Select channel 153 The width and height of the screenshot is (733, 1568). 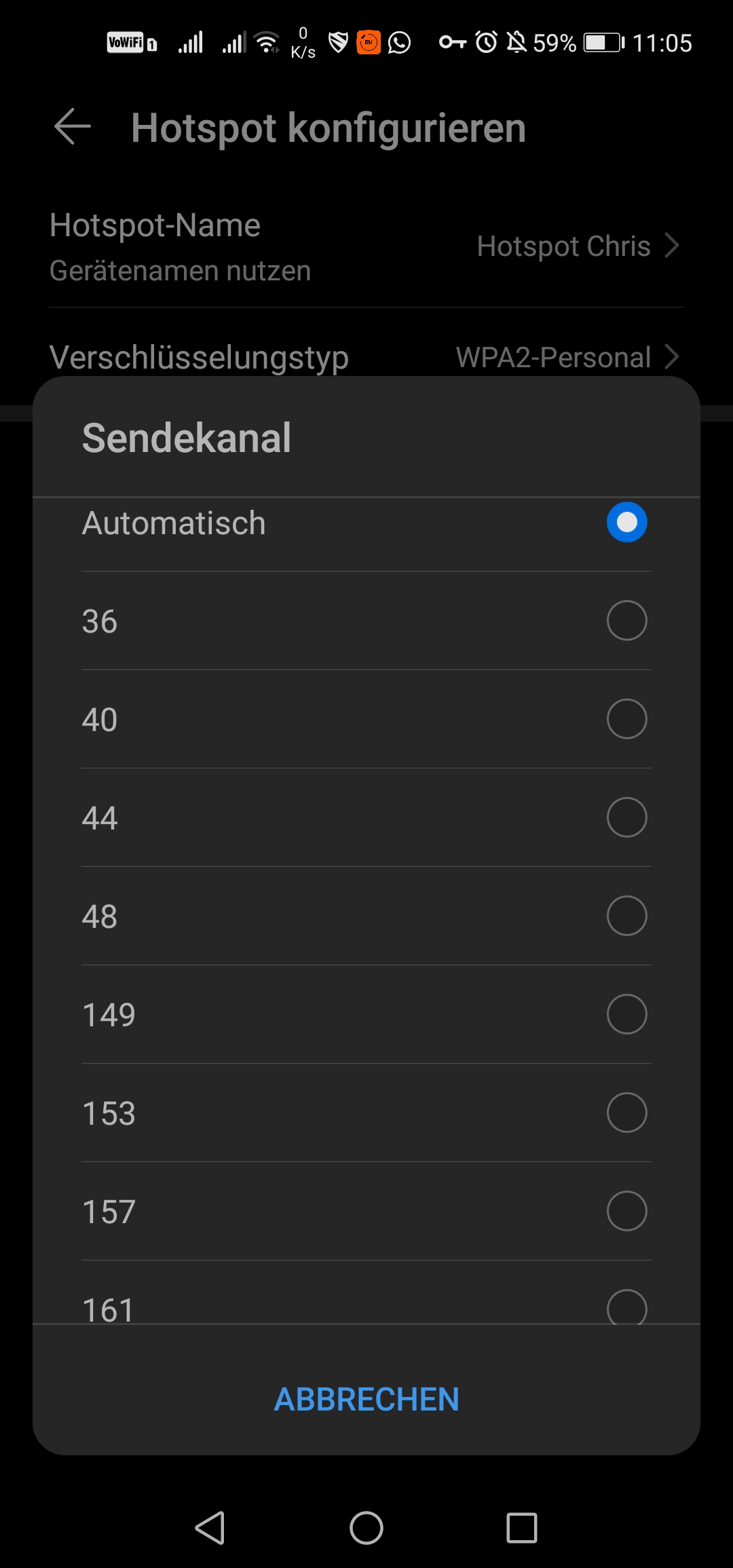[x=626, y=1113]
